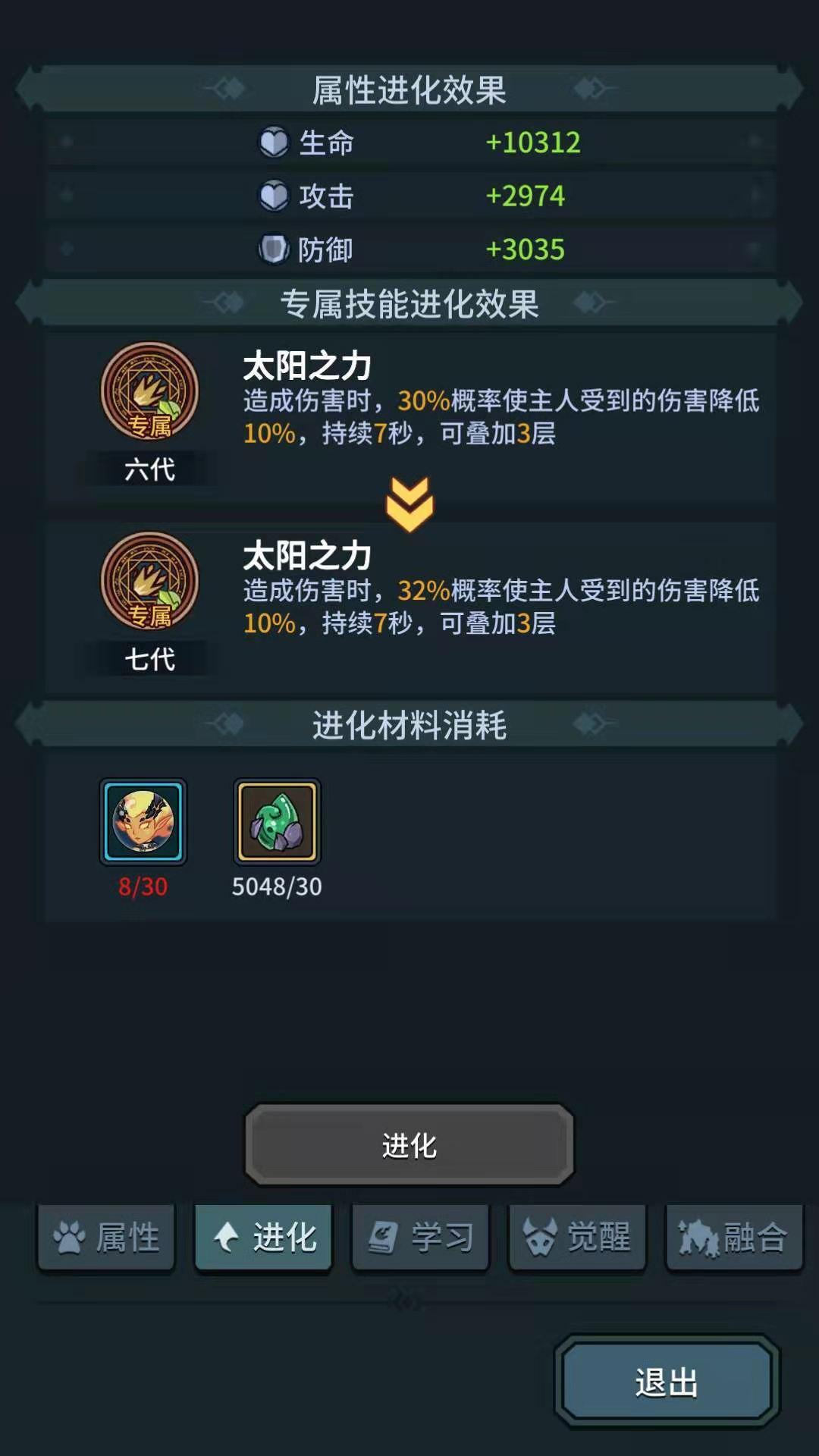Switch to the 属性 tab

coord(106,1238)
